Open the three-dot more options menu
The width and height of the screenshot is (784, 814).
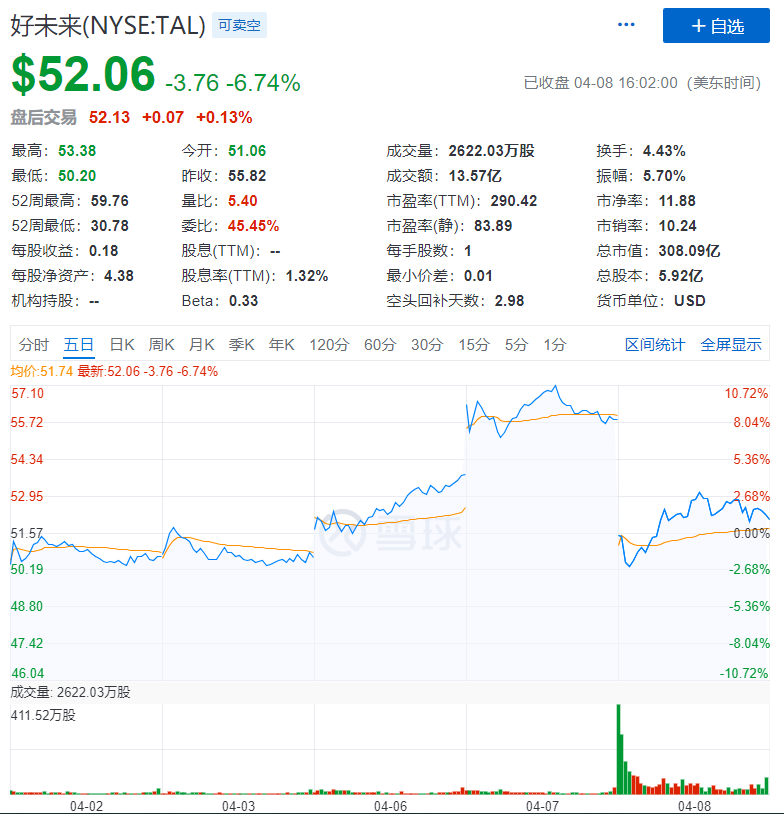(627, 25)
